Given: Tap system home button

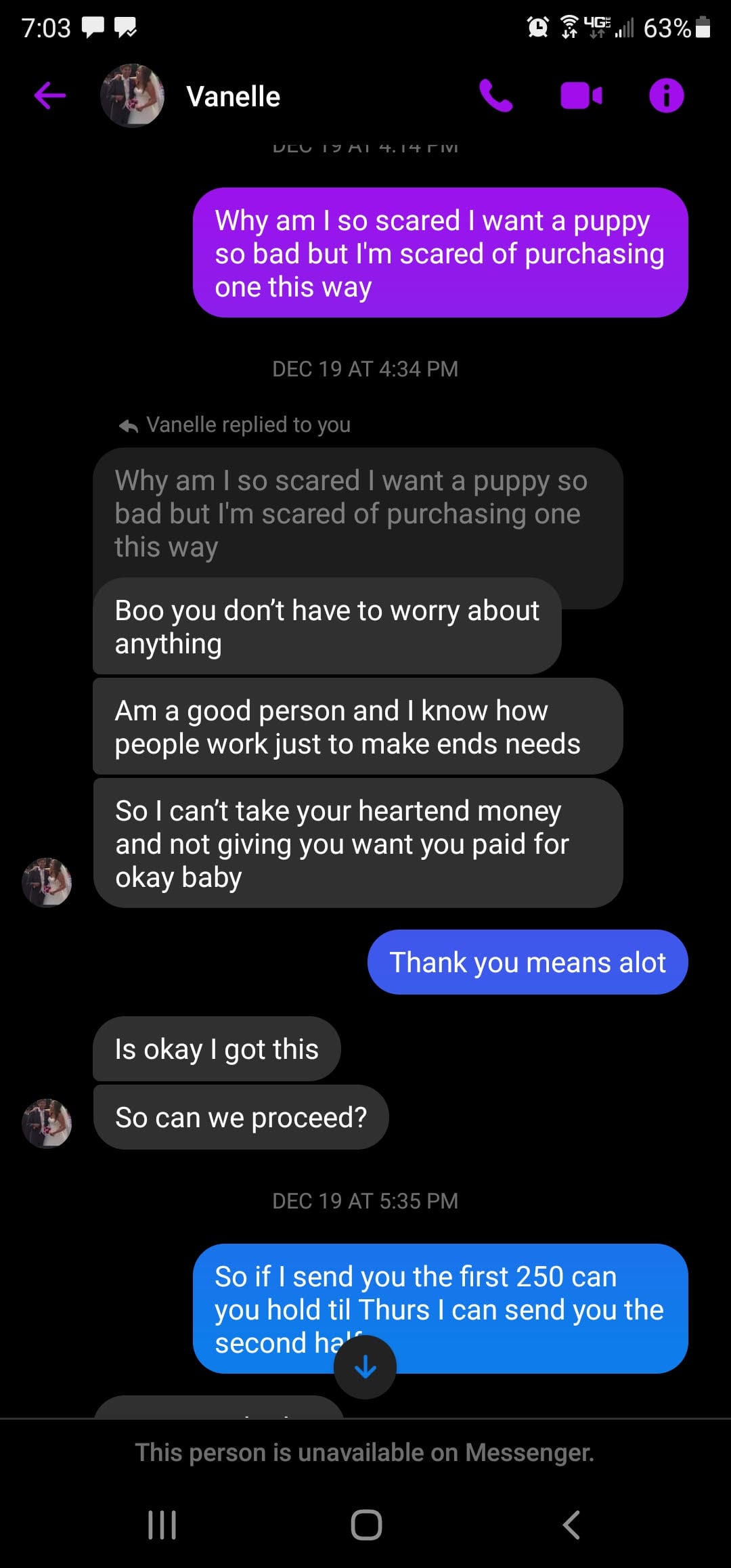Looking at the screenshot, I should (x=366, y=1525).
